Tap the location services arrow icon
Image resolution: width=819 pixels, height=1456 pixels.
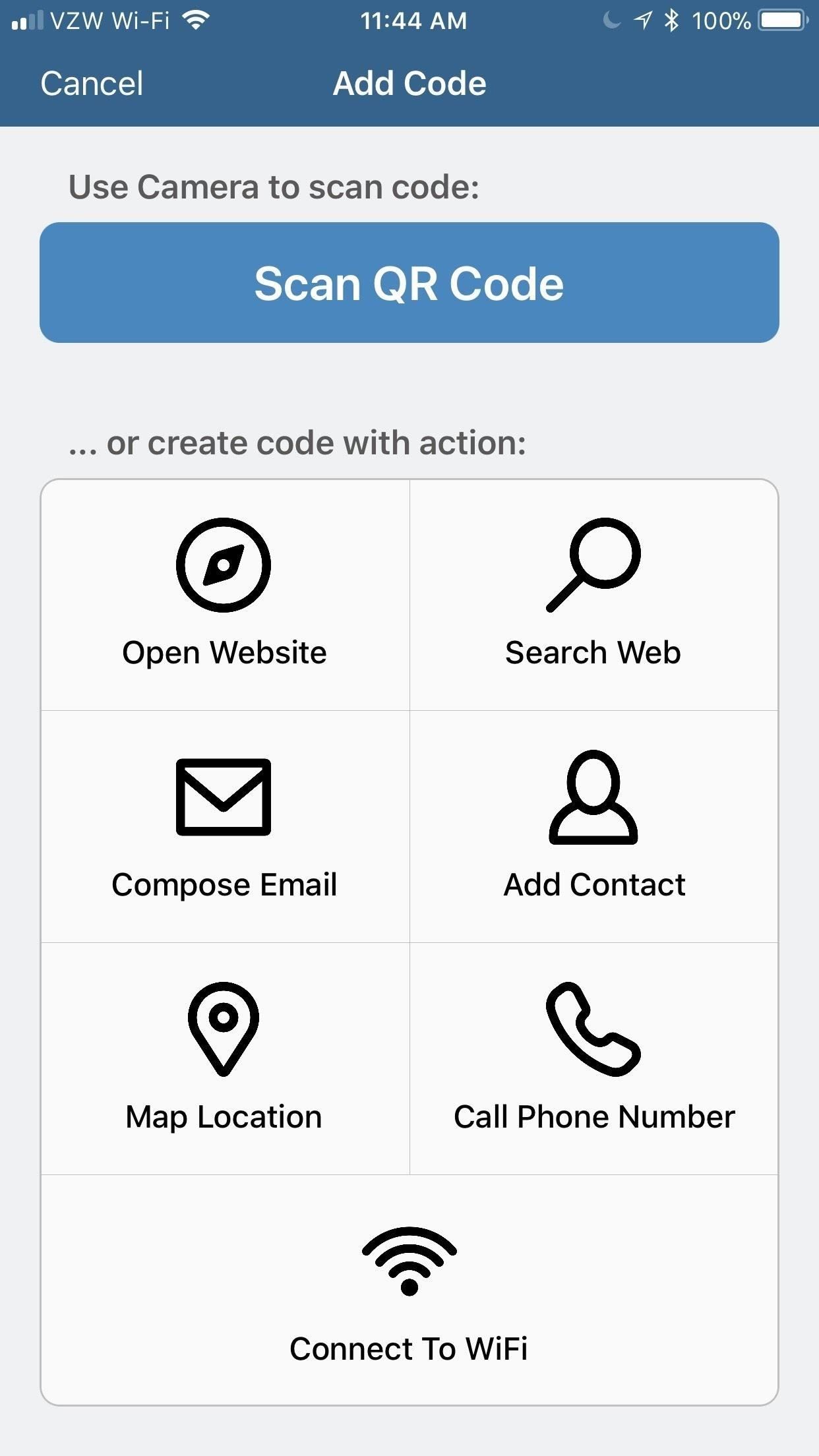(642, 20)
